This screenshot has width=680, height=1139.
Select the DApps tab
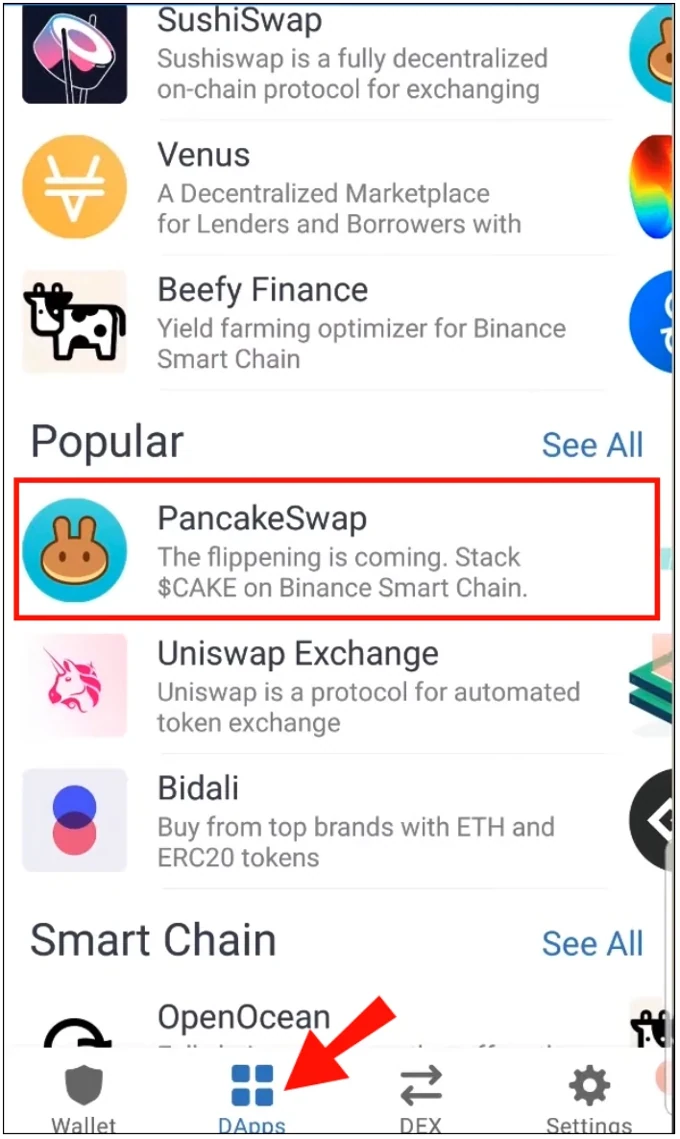pos(252,1097)
